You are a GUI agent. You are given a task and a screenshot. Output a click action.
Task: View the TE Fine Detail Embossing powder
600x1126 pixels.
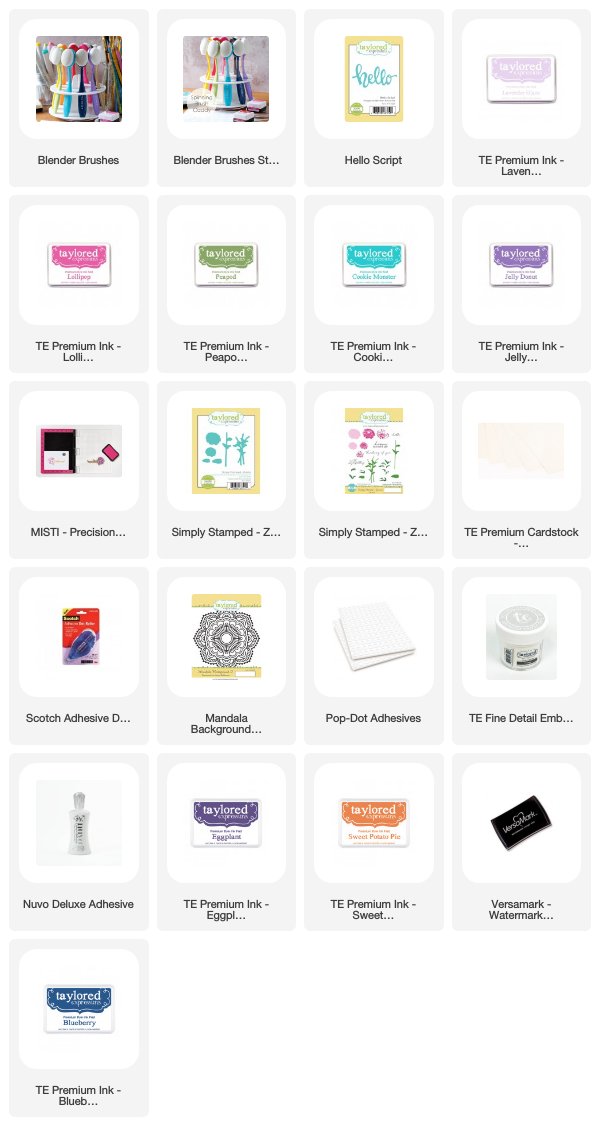tap(522, 656)
